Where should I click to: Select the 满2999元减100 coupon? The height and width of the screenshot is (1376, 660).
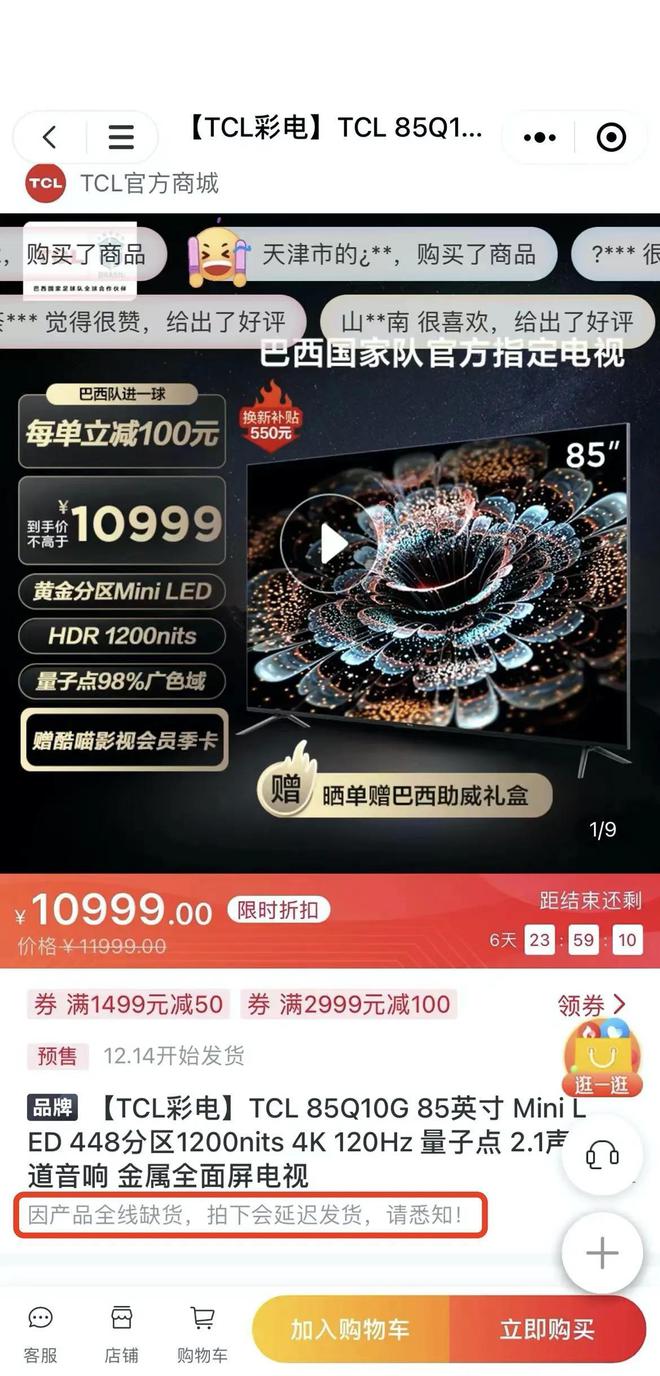tap(349, 1005)
